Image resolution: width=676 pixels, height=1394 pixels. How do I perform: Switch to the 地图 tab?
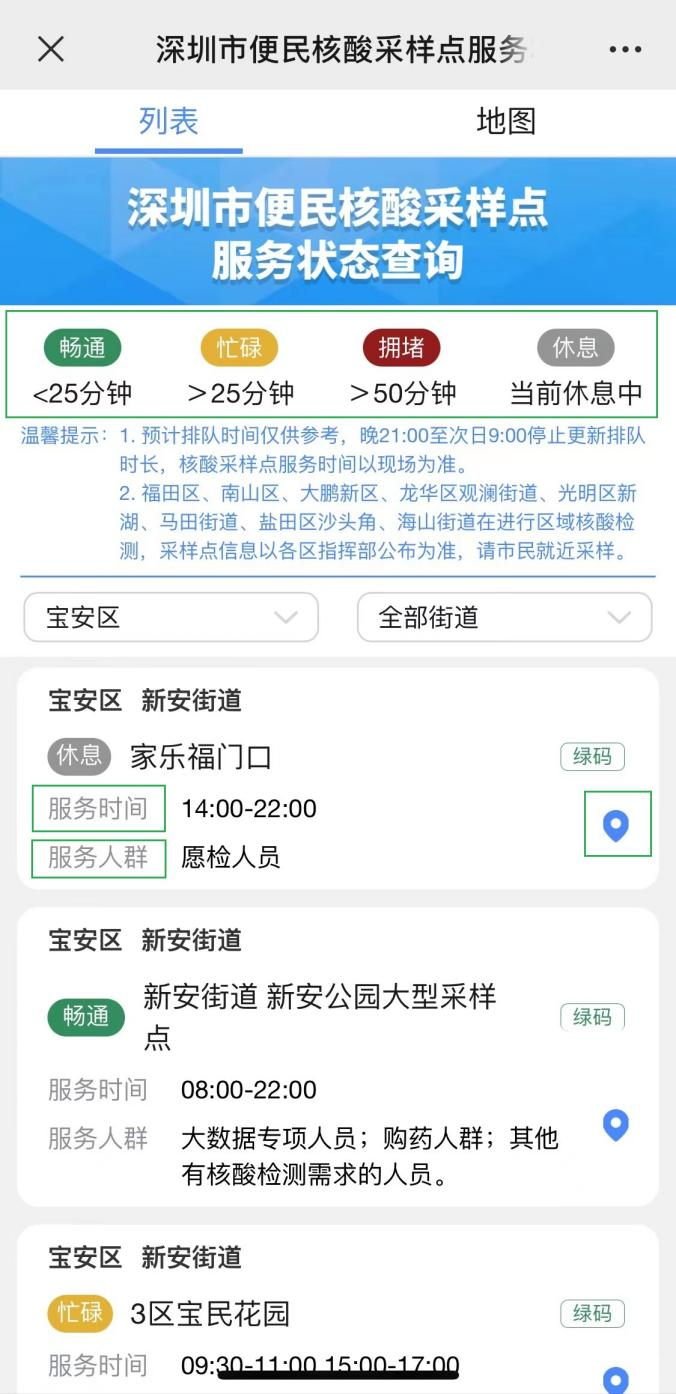(x=506, y=122)
